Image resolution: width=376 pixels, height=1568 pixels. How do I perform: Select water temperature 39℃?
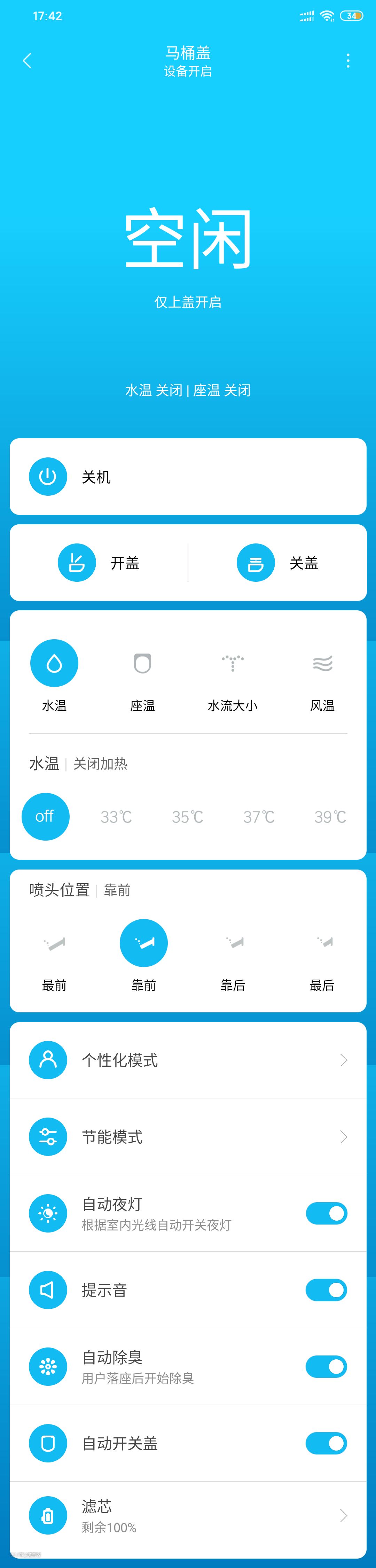(330, 817)
